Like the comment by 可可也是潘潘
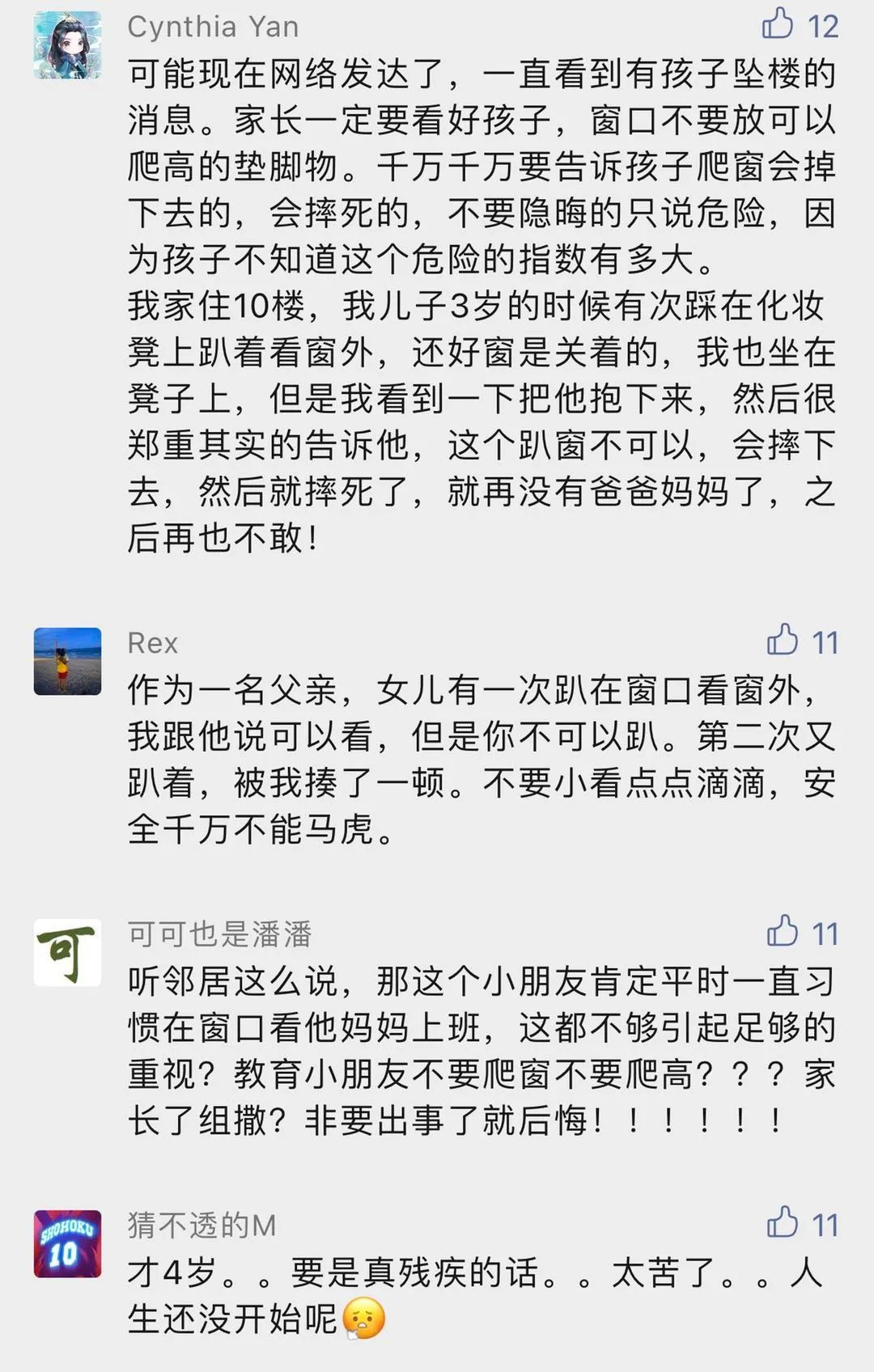This screenshot has width=874, height=1372. 783,933
